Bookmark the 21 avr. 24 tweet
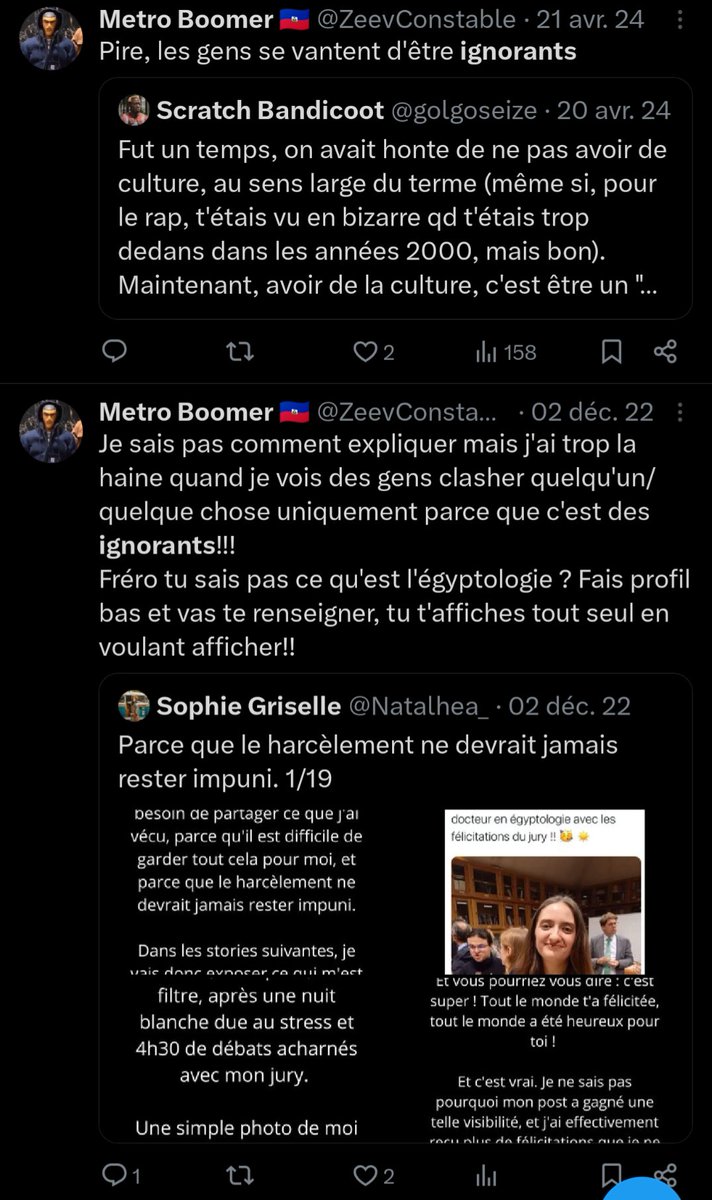The image size is (712, 1200). [611, 351]
